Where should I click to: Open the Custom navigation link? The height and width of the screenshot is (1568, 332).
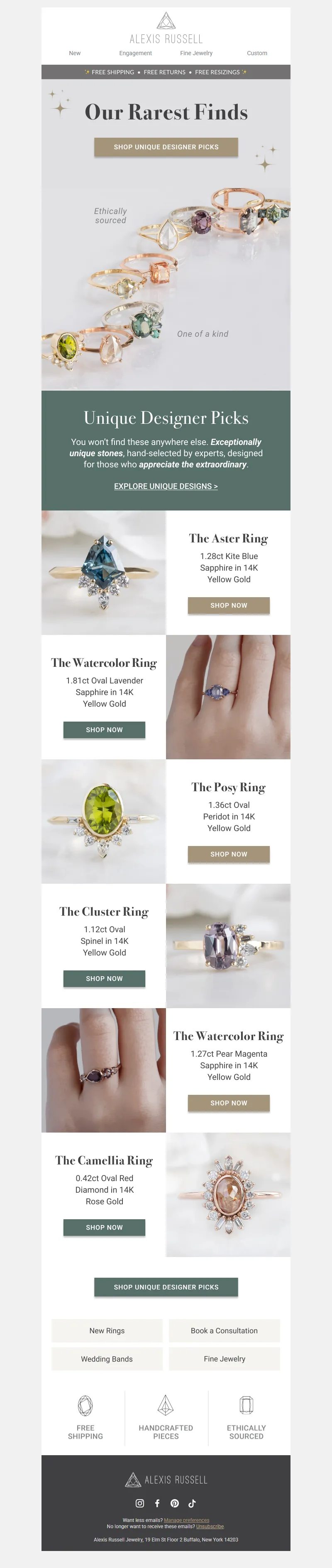click(x=256, y=53)
